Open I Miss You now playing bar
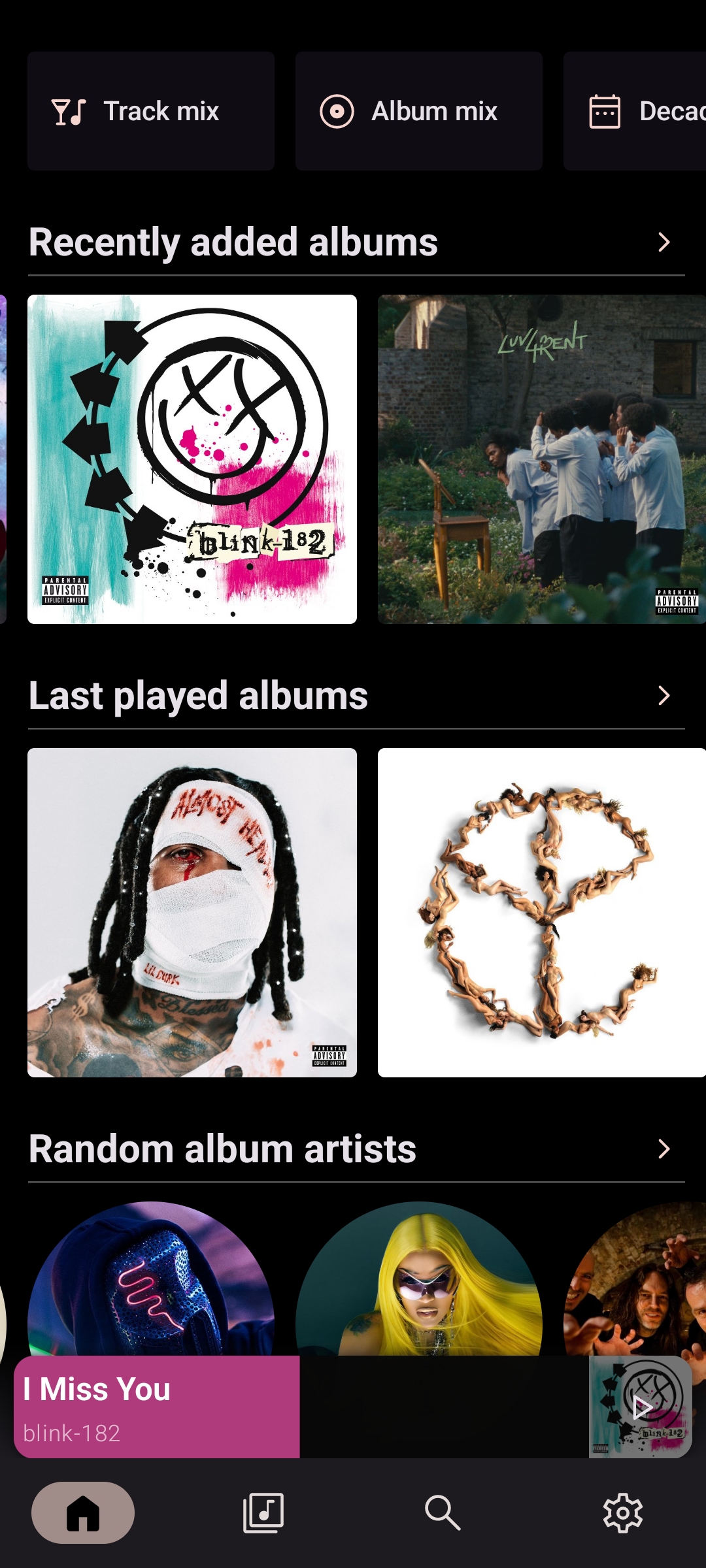This screenshot has width=706, height=1568. [x=301, y=1407]
